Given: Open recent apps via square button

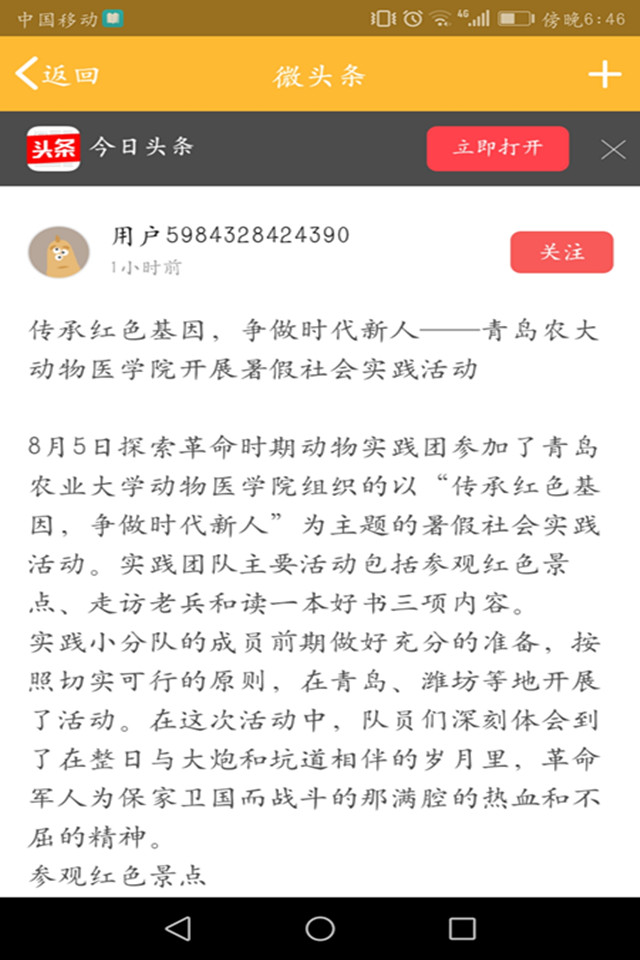Looking at the screenshot, I should coord(462,928).
